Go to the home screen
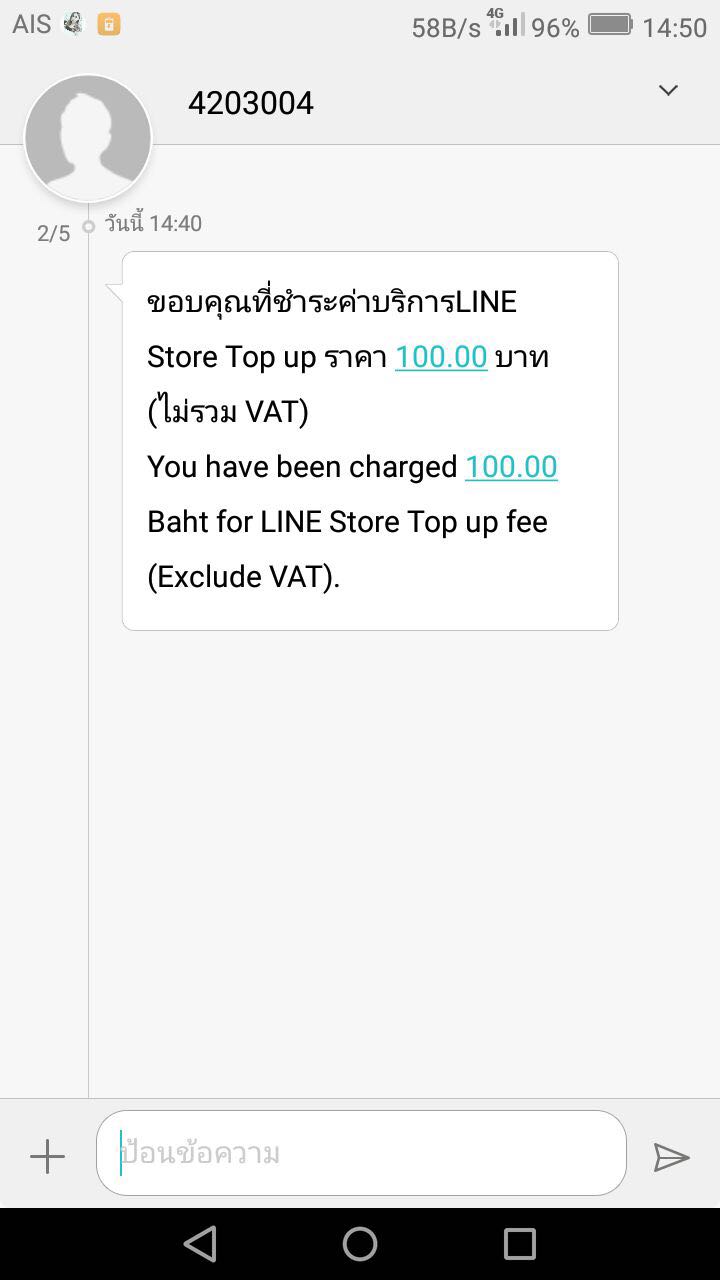 360,1244
